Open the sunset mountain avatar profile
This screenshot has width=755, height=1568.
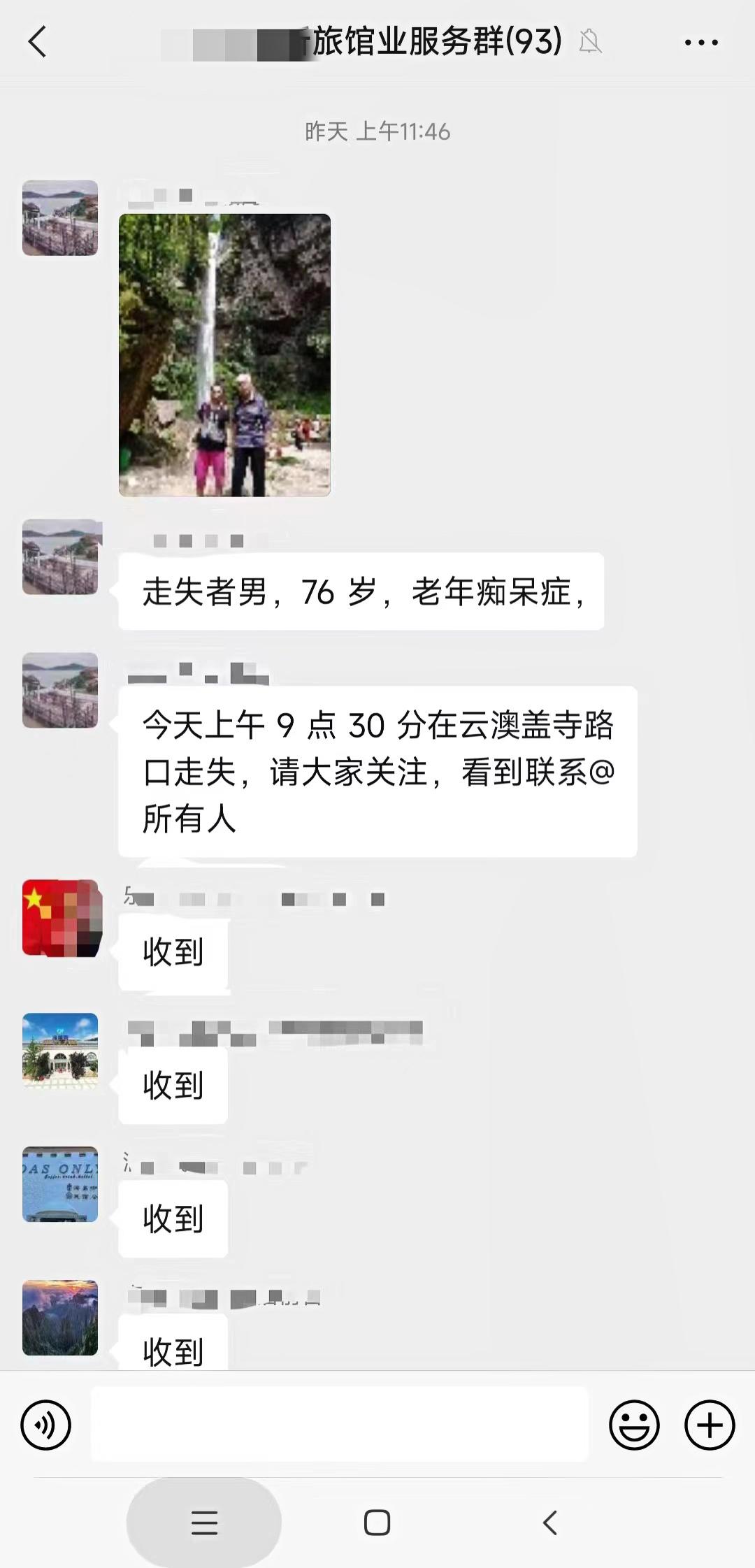coord(61,1318)
